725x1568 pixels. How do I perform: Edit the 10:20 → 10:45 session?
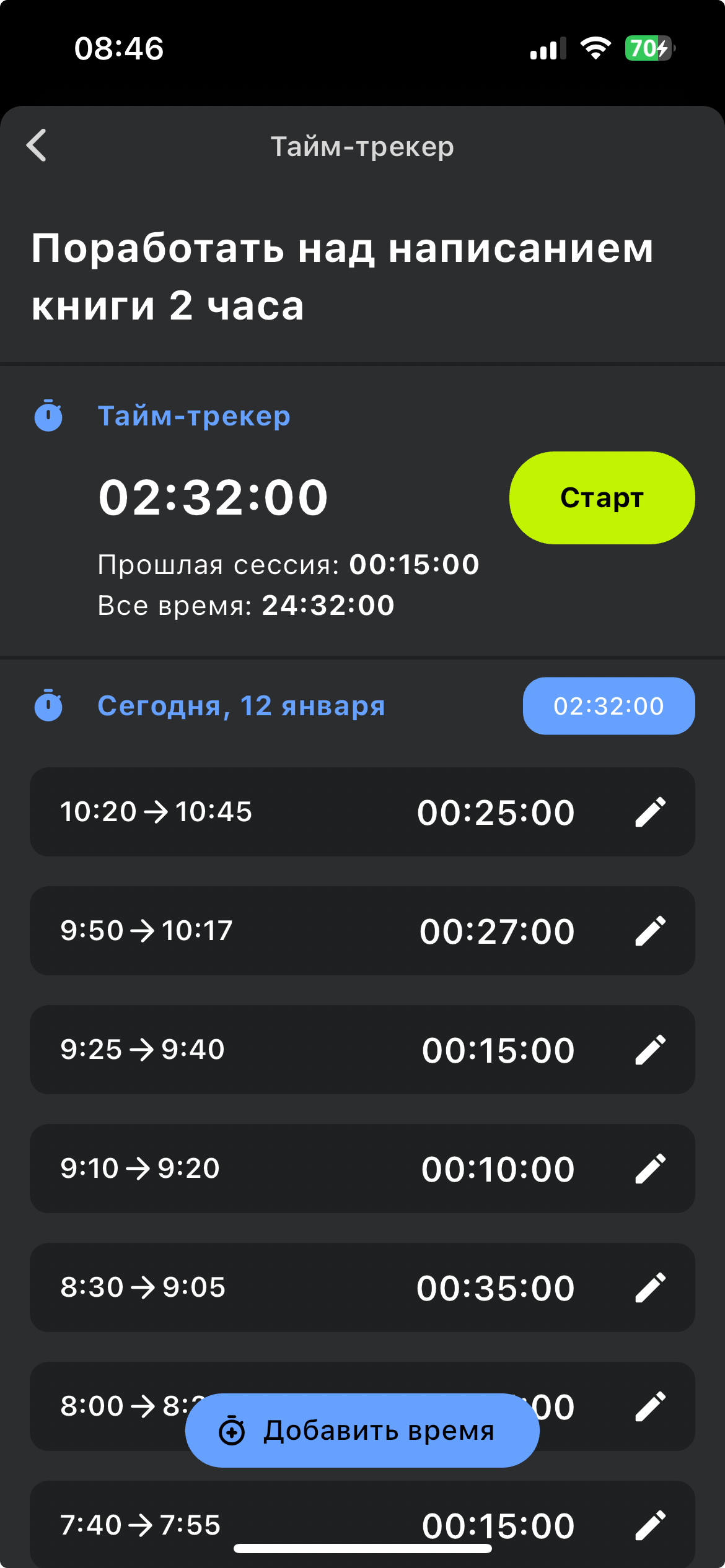[x=650, y=812]
